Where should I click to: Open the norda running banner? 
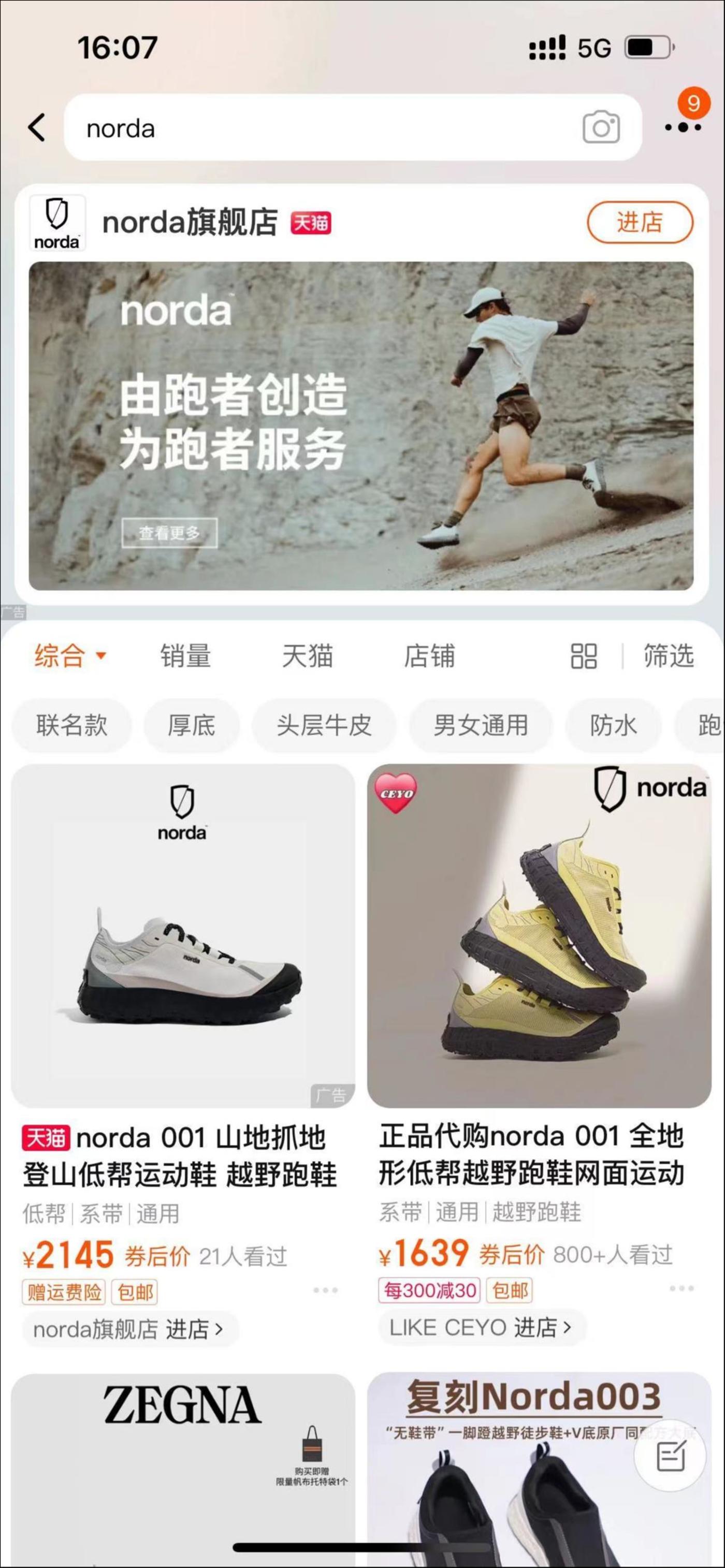tap(361, 426)
